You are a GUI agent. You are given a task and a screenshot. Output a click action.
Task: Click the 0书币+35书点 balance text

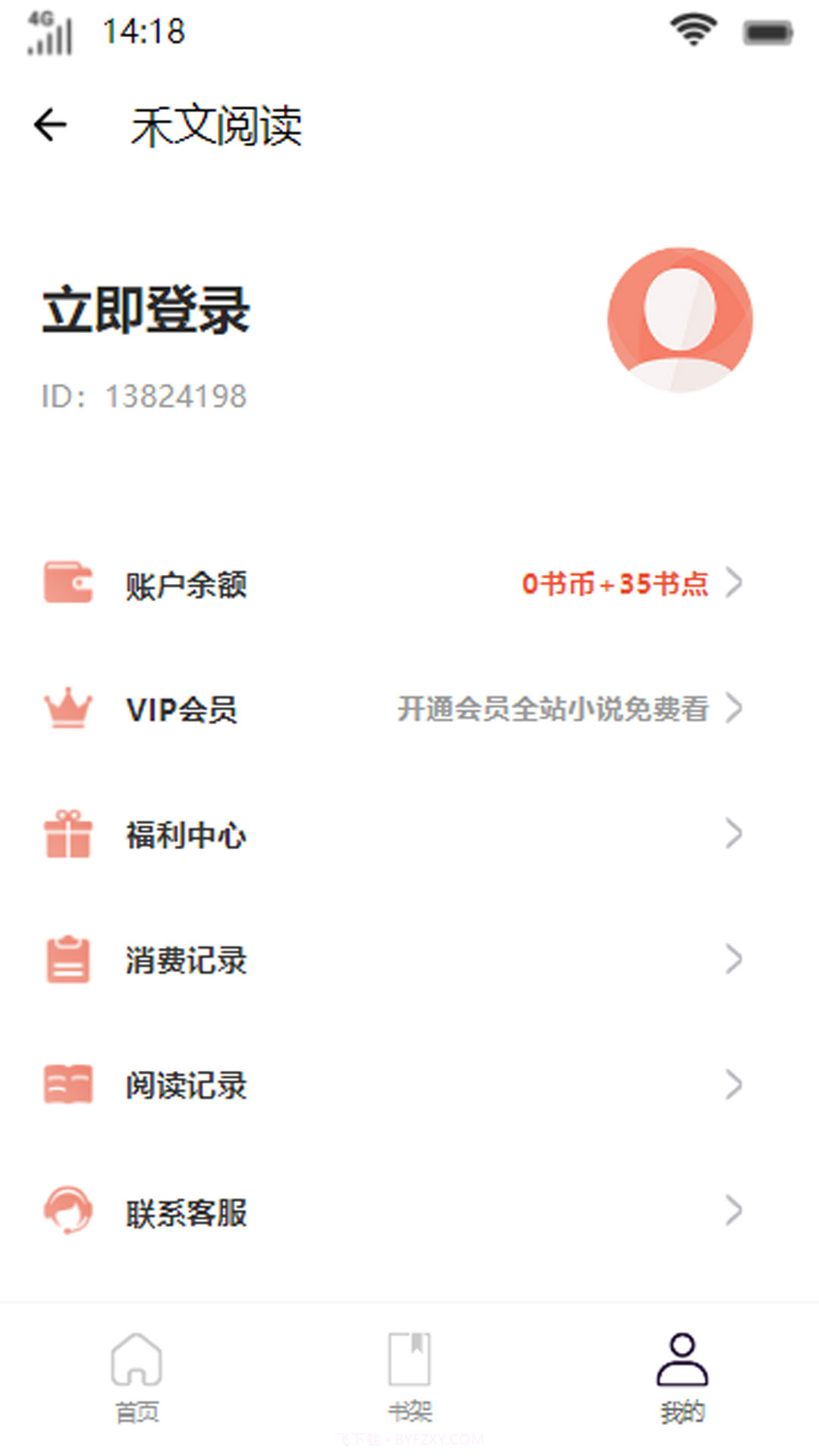click(x=614, y=584)
